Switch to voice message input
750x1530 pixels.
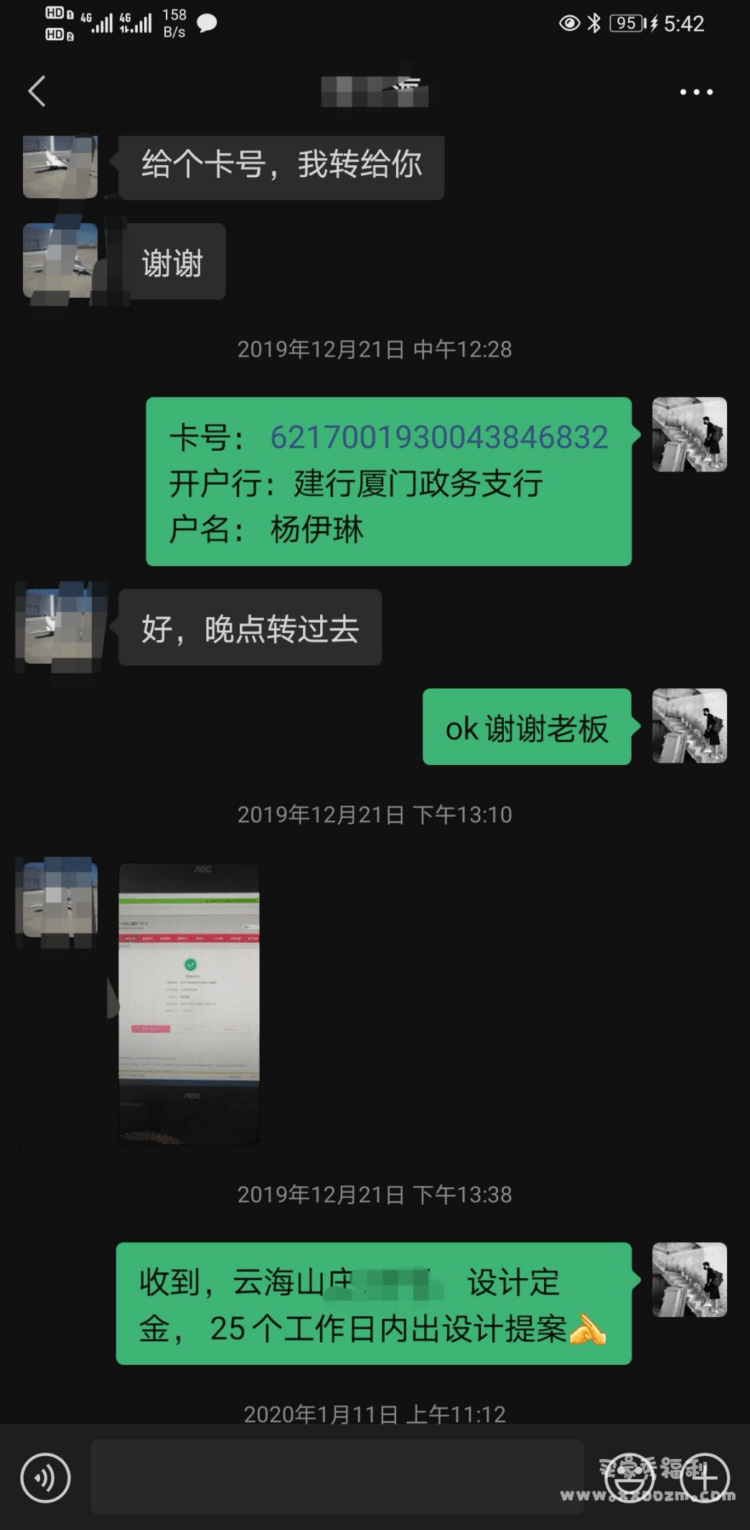[x=45, y=1478]
